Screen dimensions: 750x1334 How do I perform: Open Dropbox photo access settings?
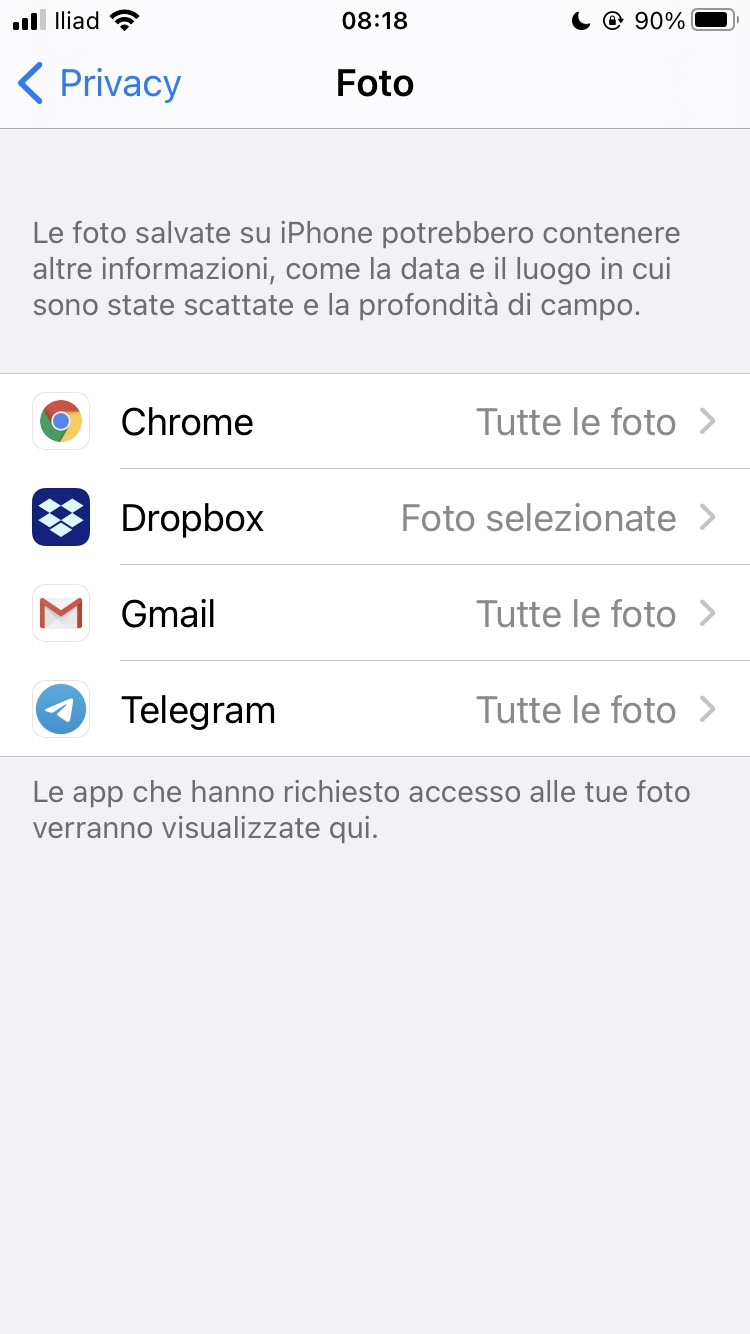click(x=375, y=518)
